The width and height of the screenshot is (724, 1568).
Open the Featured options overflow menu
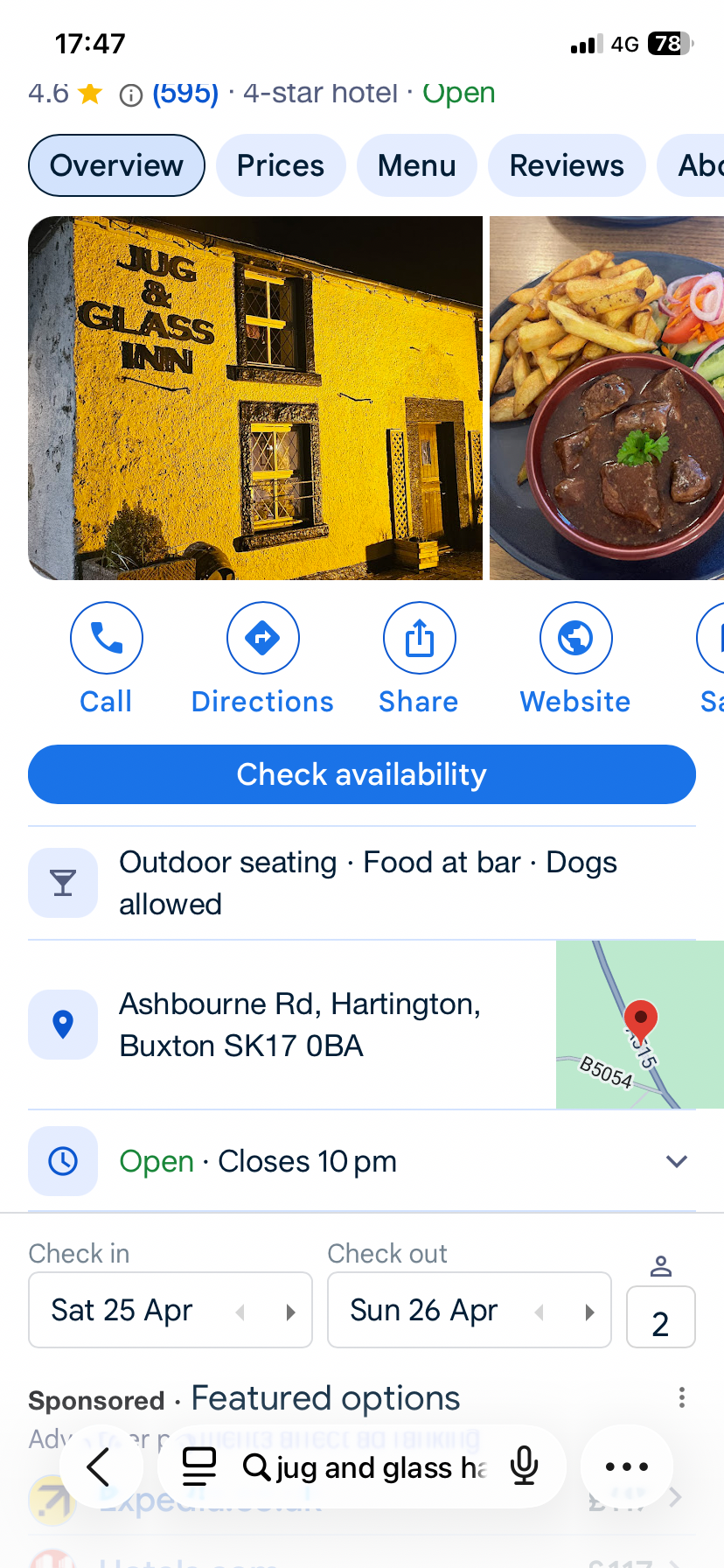tap(681, 1397)
